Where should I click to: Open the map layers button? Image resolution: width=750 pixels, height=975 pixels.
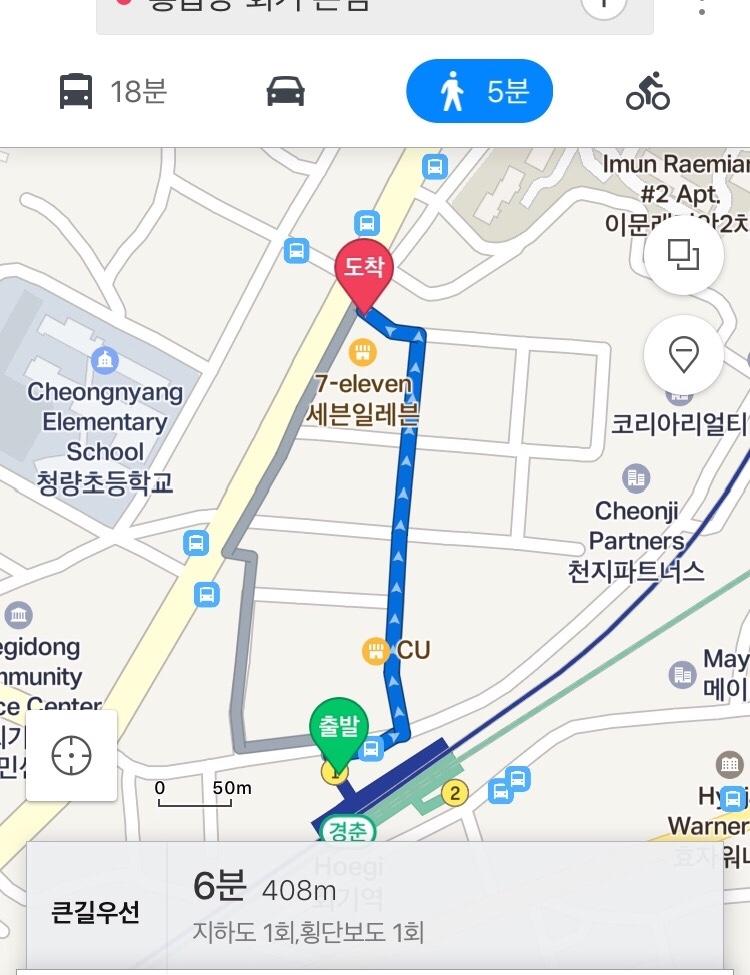(x=683, y=255)
